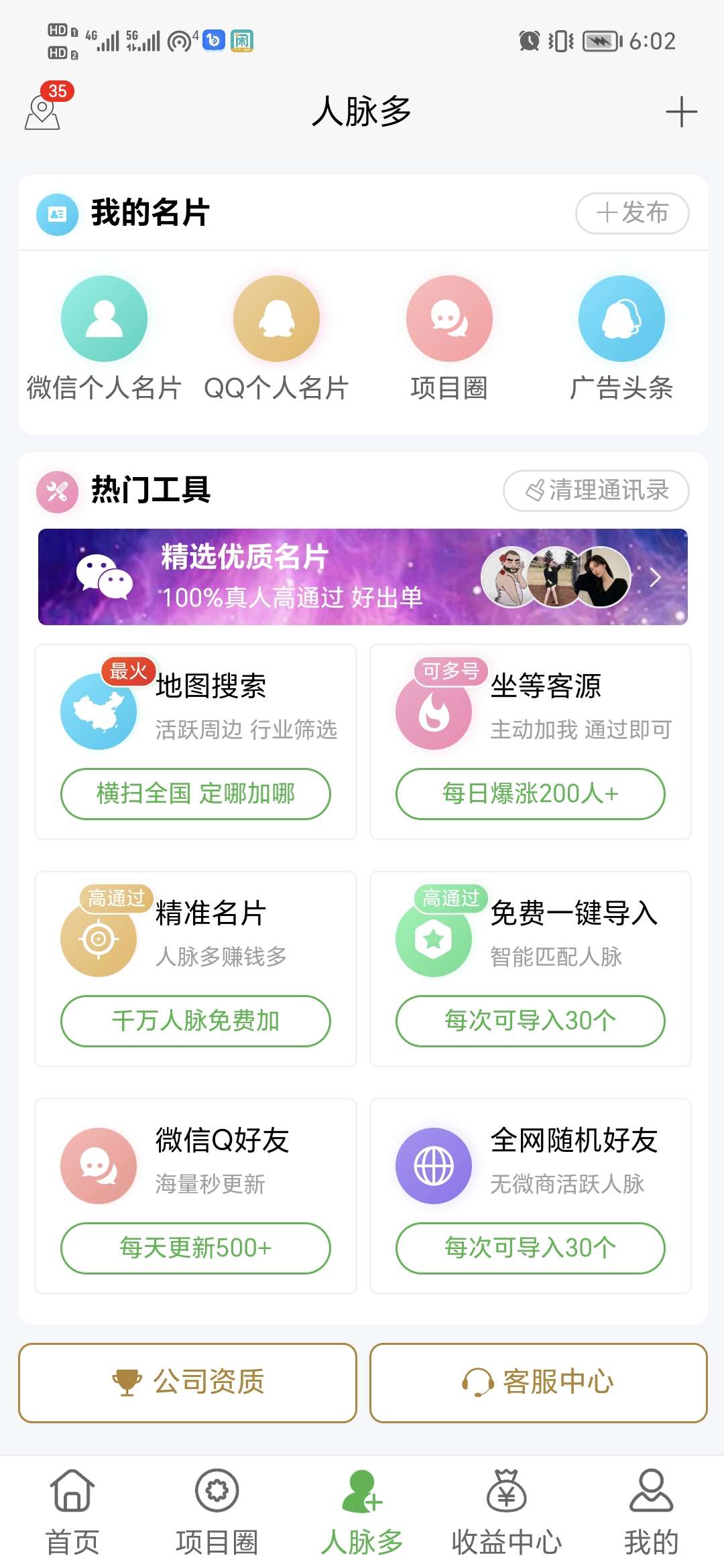Screen dimensions: 724x1568
Task: Tap 每日爆涨200人+ button
Action: [530, 794]
